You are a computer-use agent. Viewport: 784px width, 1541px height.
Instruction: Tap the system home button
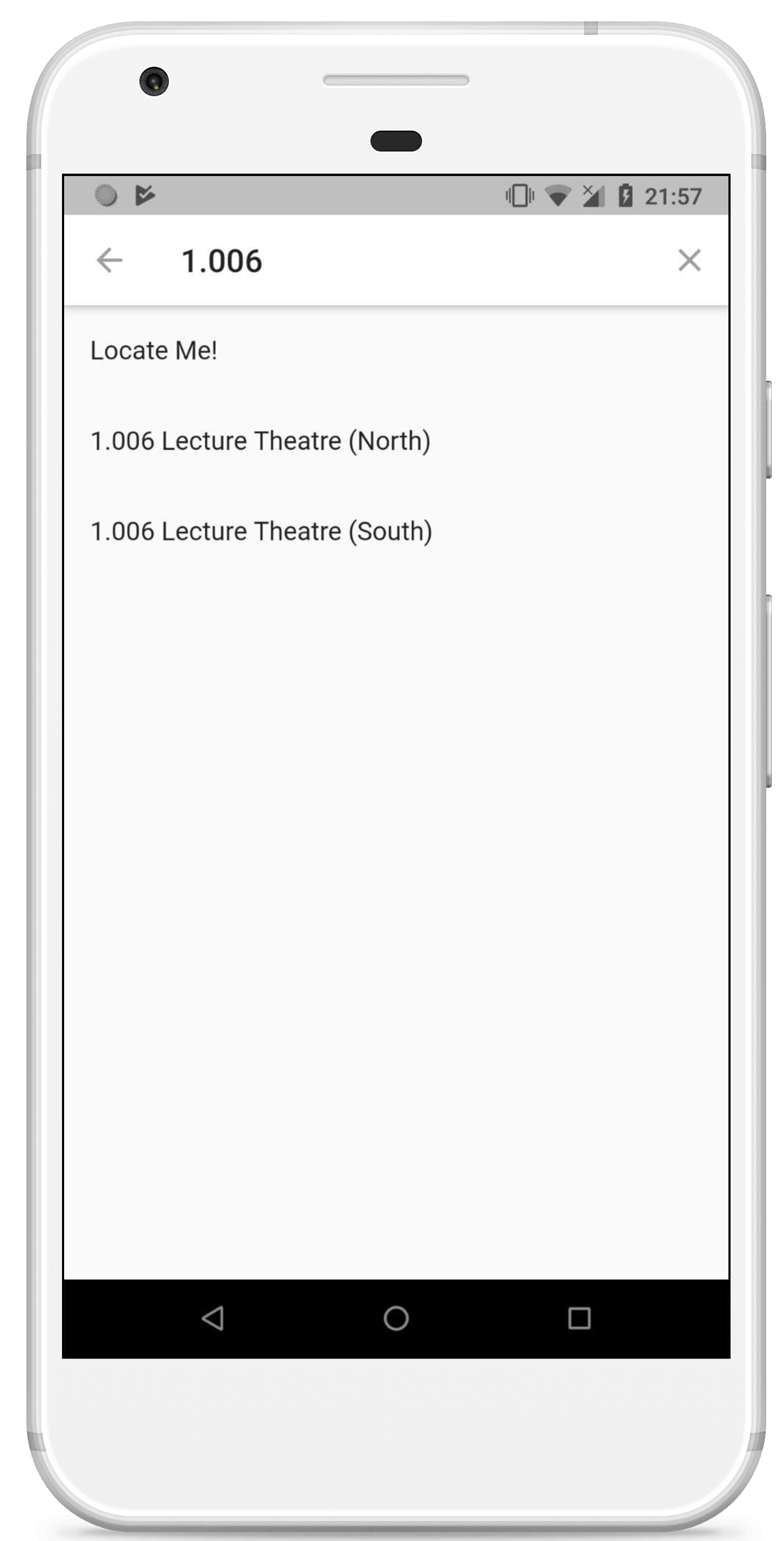396,1318
